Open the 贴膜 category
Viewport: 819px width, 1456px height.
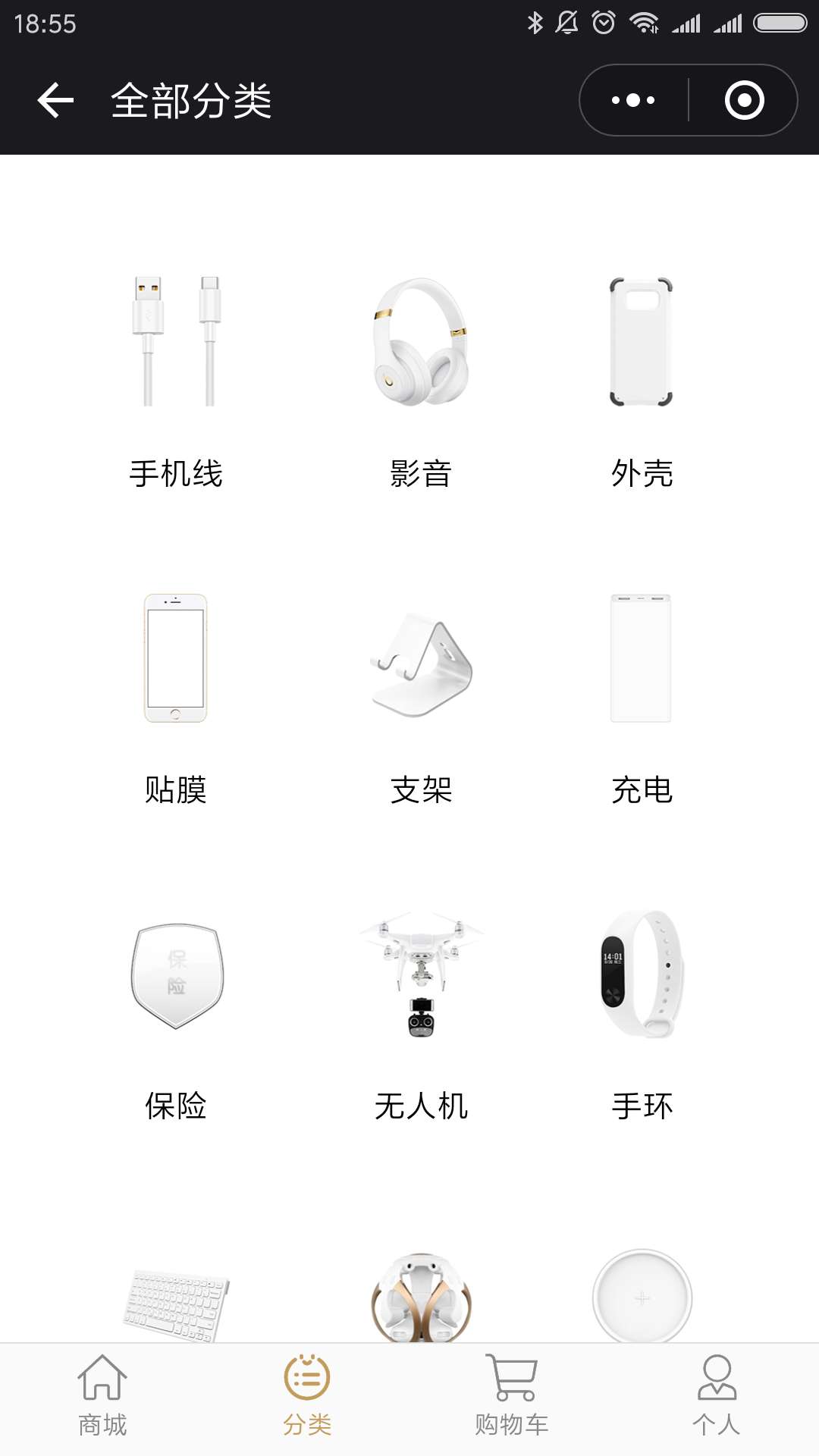coord(176,699)
